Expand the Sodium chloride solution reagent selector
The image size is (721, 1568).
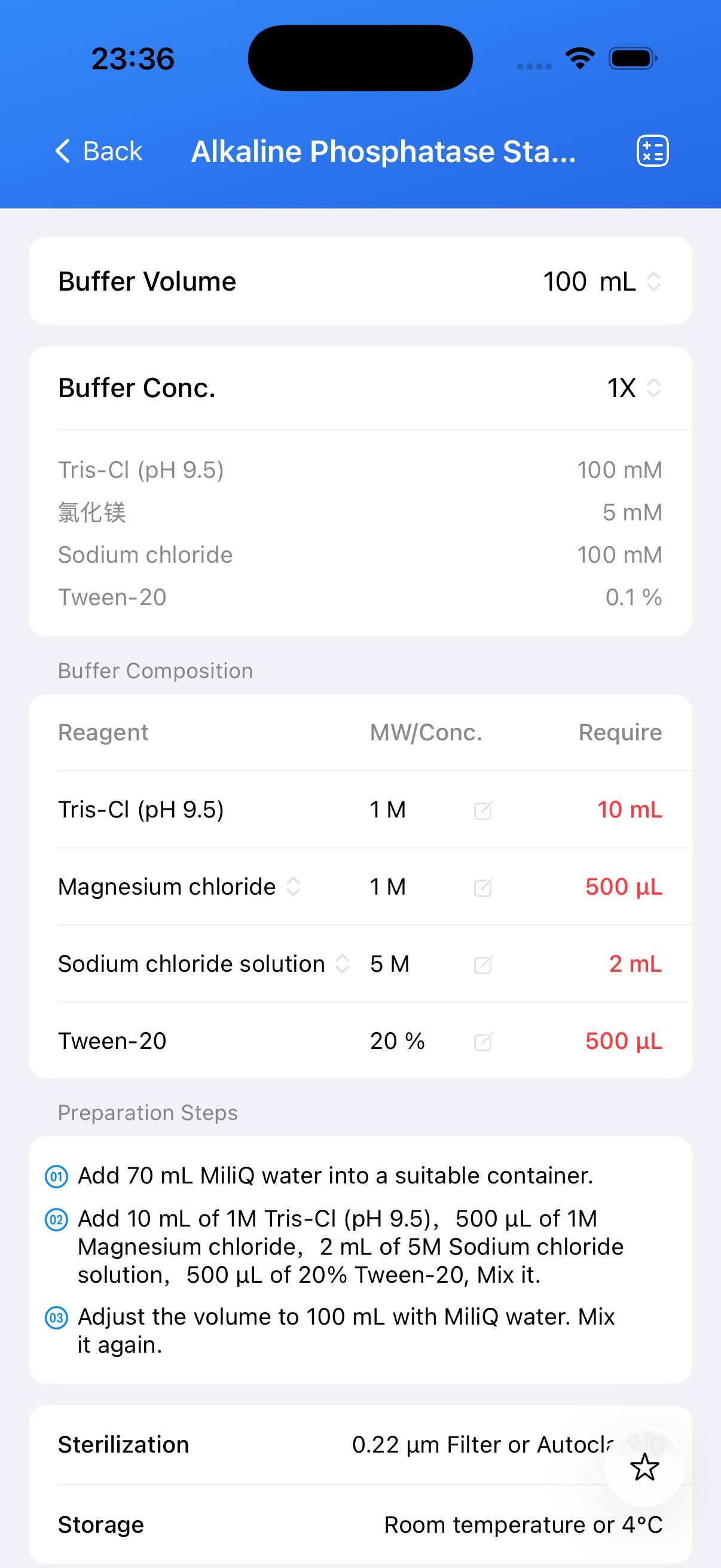coord(344,964)
